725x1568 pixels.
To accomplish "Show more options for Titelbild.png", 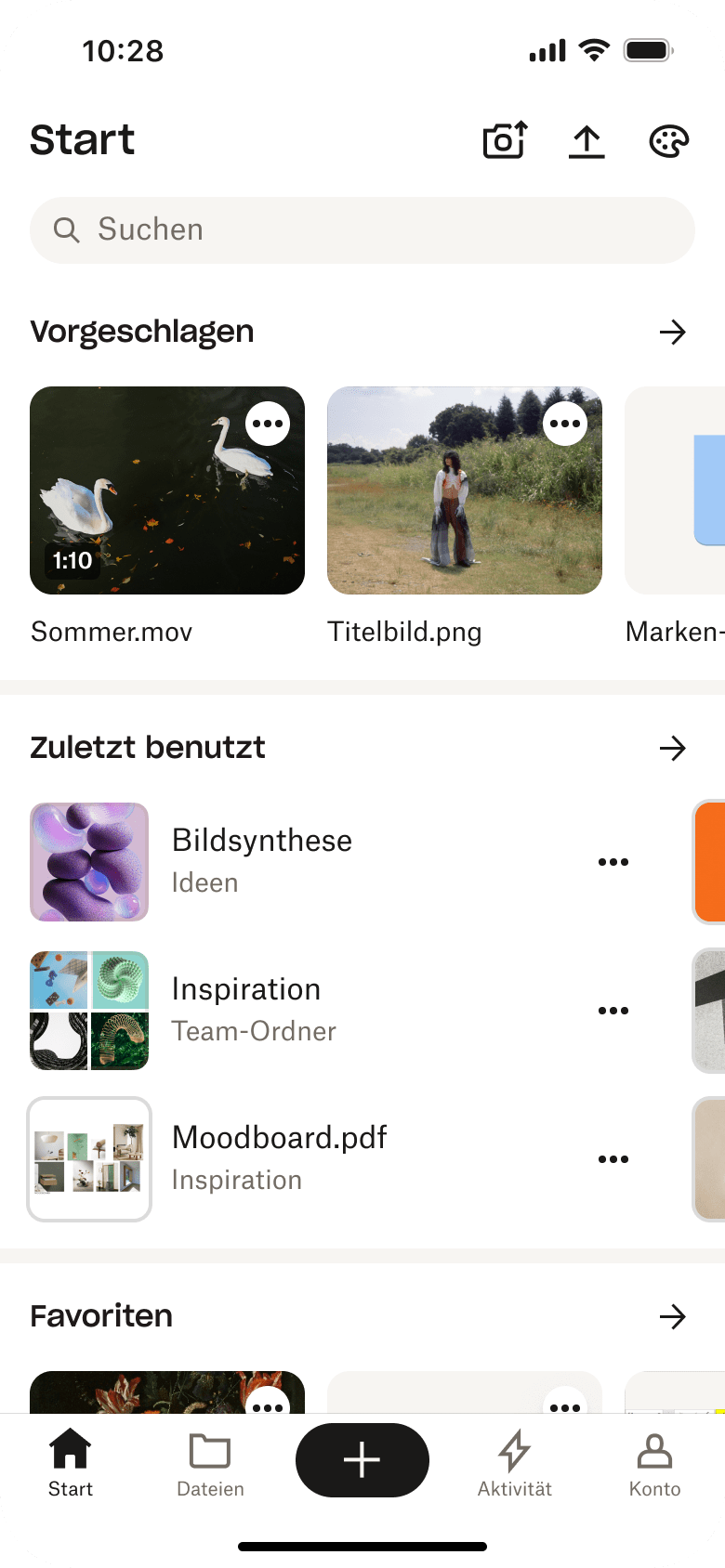I will point(565,424).
